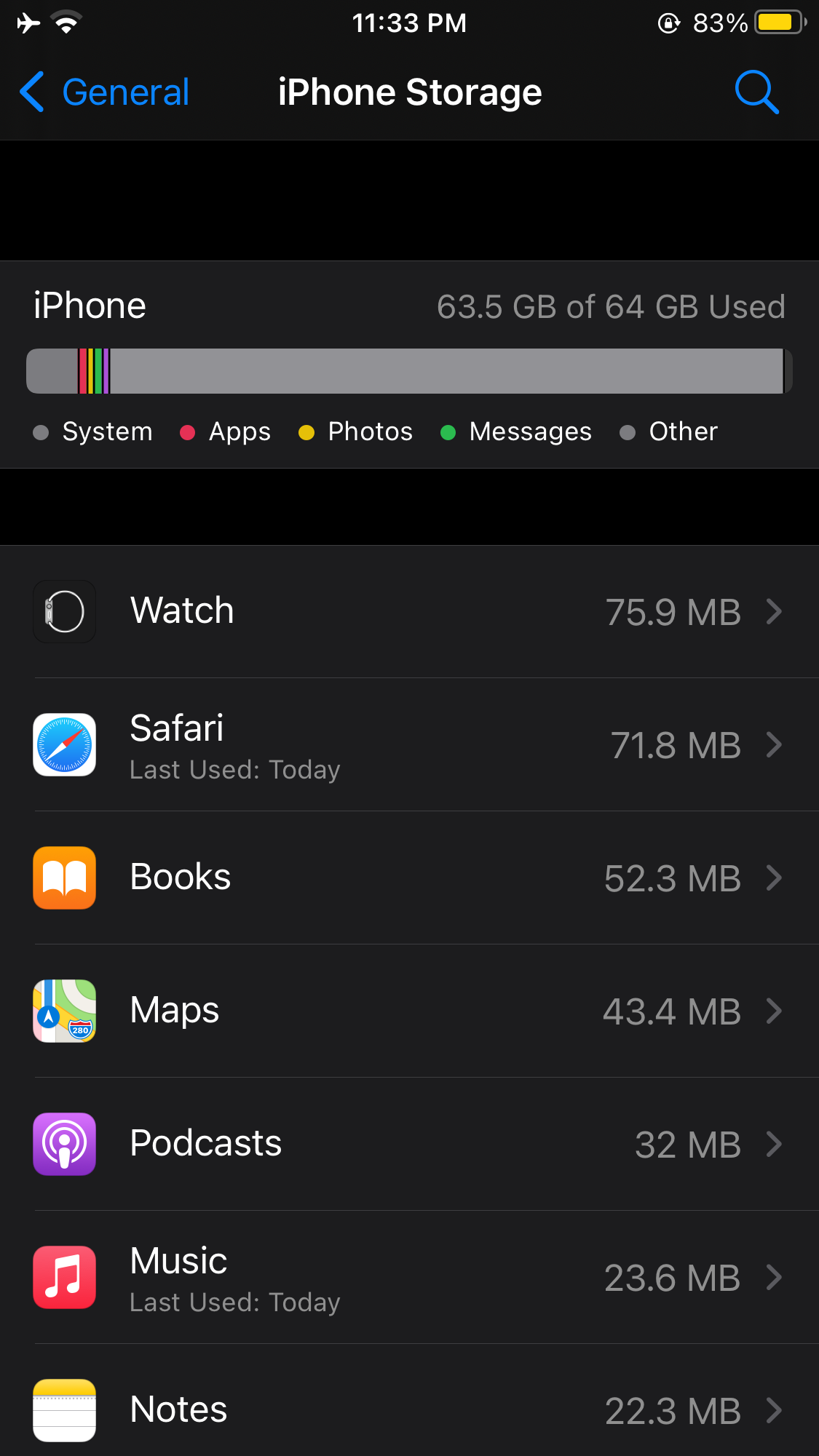Expand Safari storage details chevron
The image size is (819, 1456).
tap(774, 745)
